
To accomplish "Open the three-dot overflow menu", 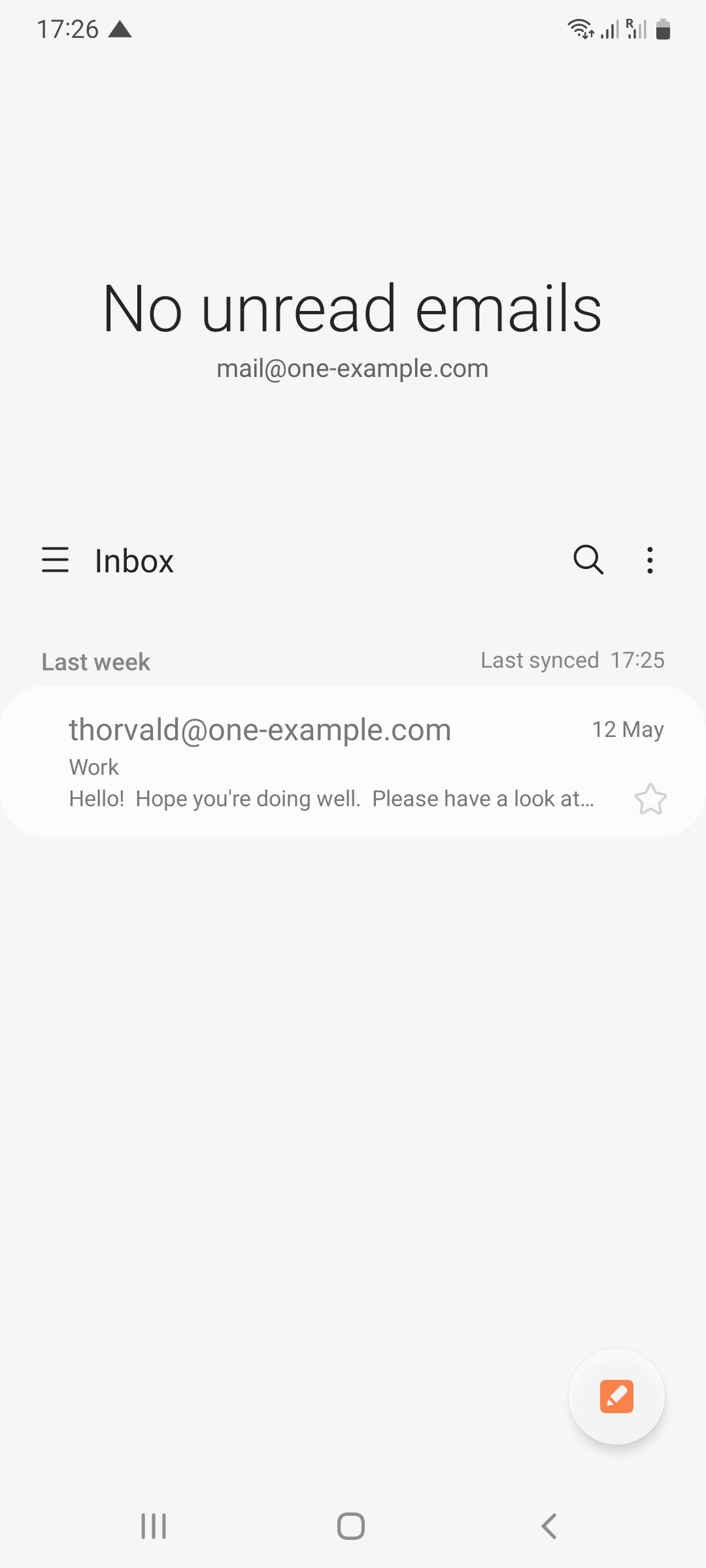I will pos(649,560).
